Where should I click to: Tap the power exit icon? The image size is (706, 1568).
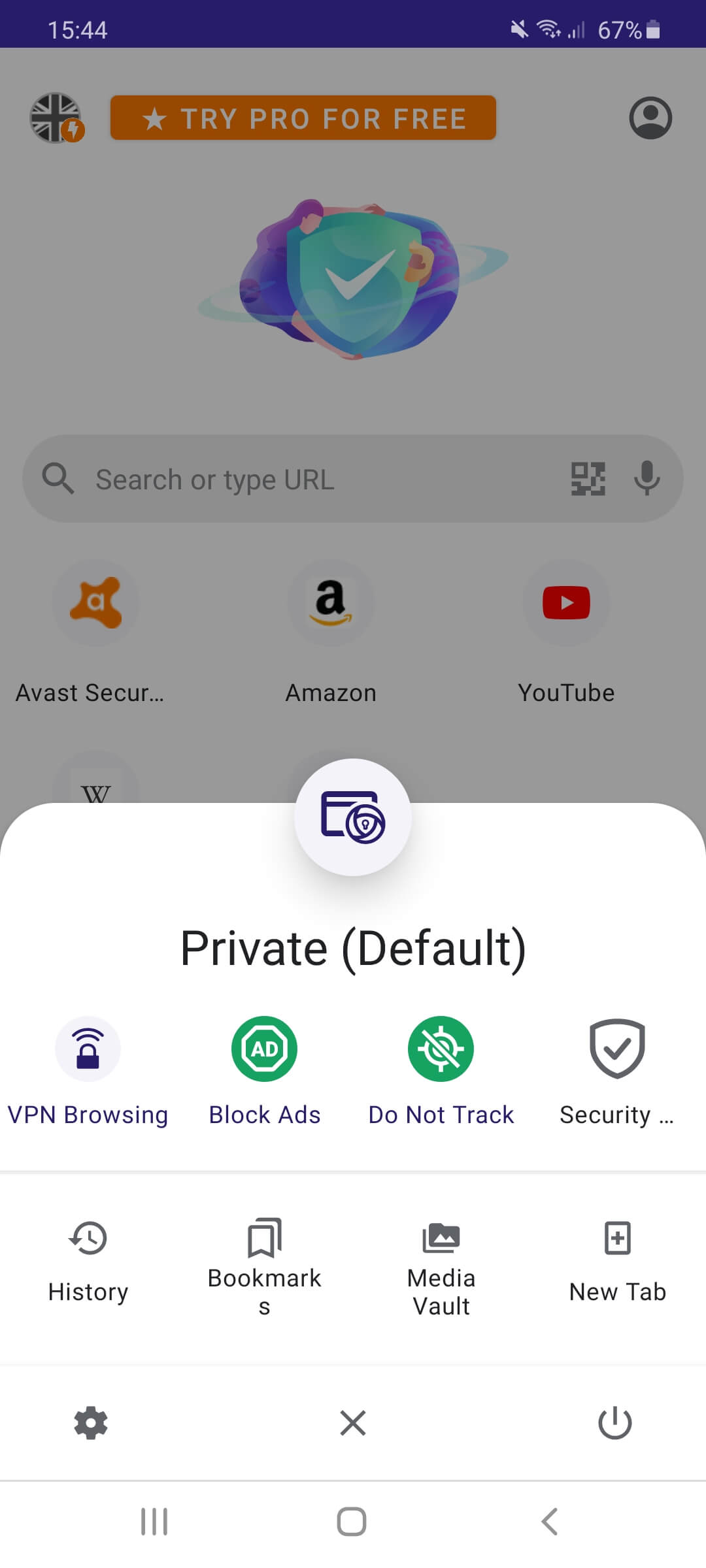coord(615,1423)
